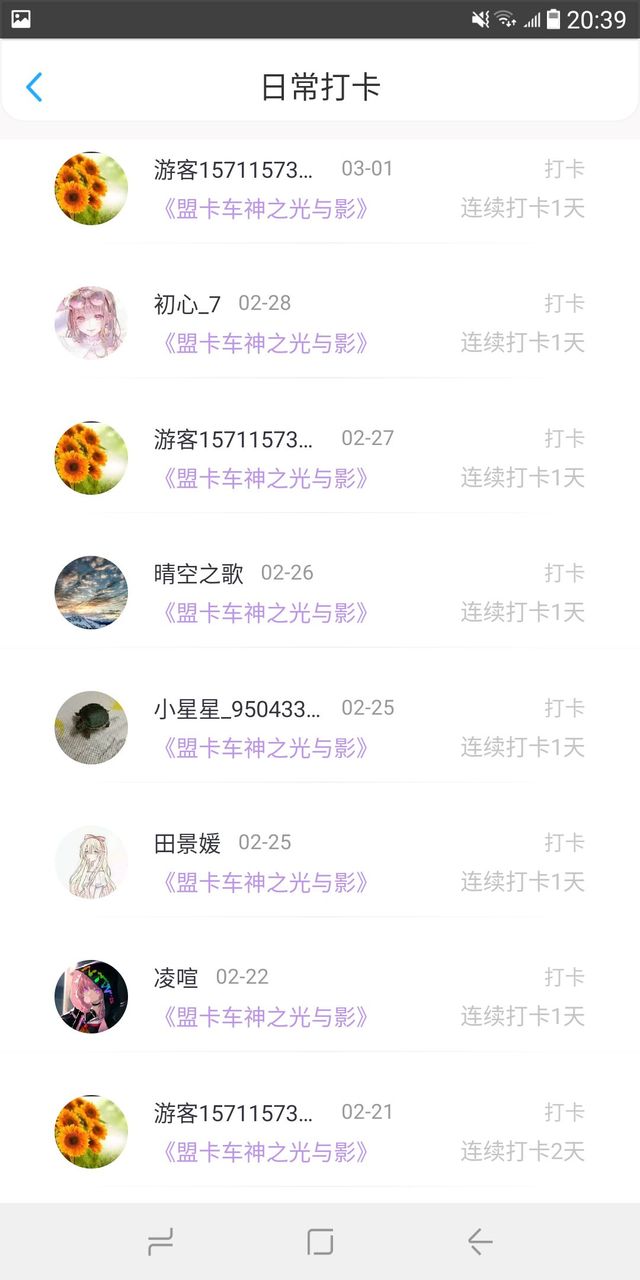View 凌喧's profile avatar
The width and height of the screenshot is (640, 1280).
[91, 997]
